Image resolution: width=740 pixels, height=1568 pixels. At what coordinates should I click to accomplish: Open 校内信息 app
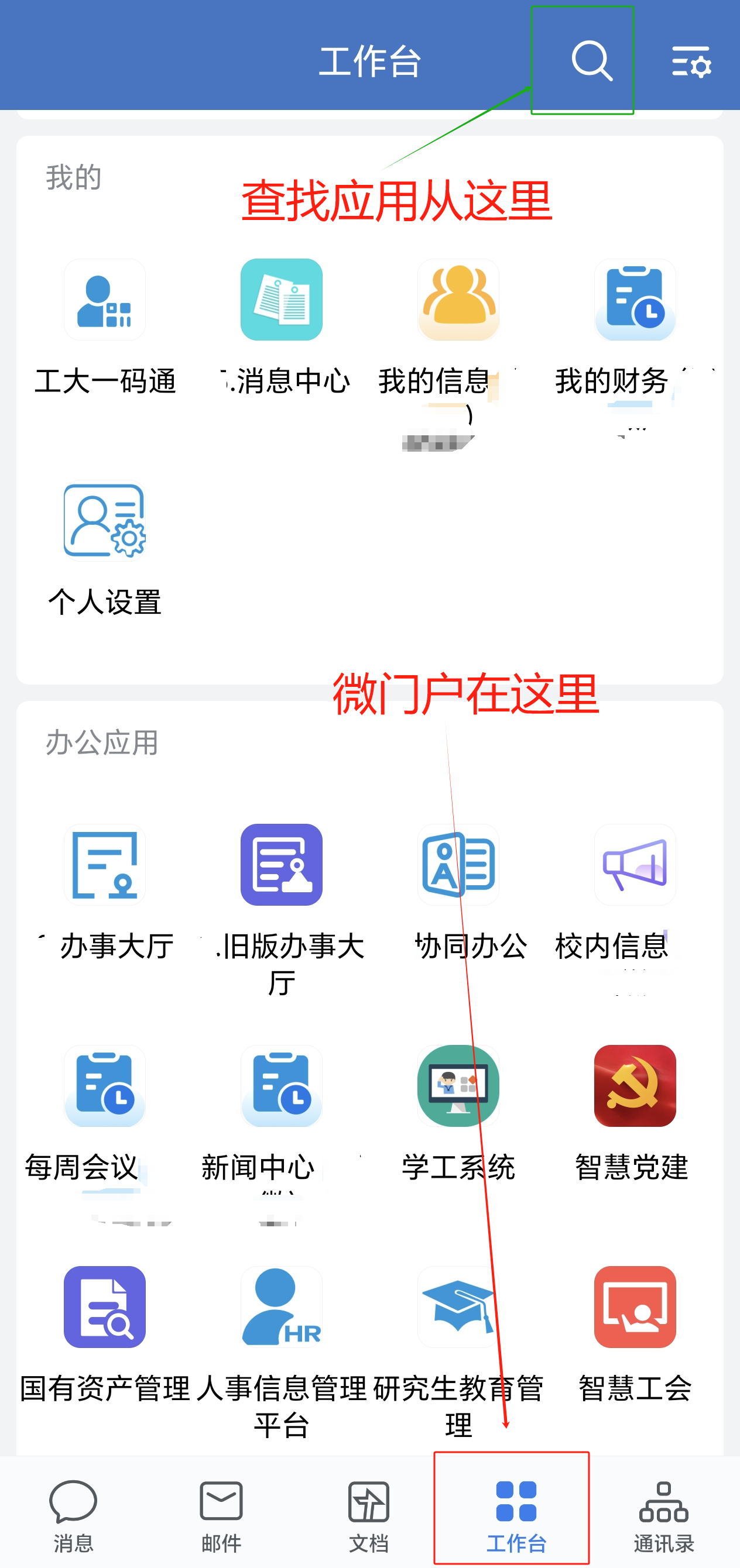point(635,864)
